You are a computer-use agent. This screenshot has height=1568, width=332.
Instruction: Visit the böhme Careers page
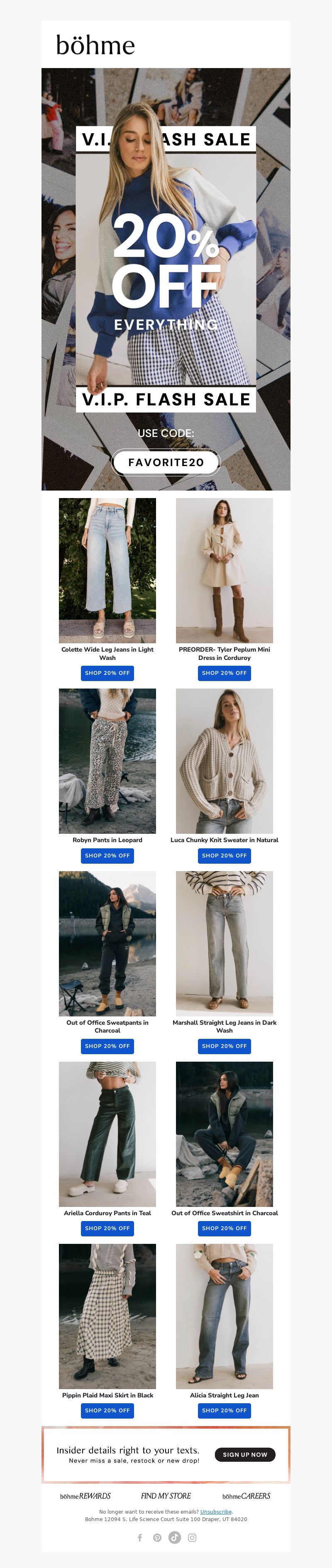(246, 1495)
